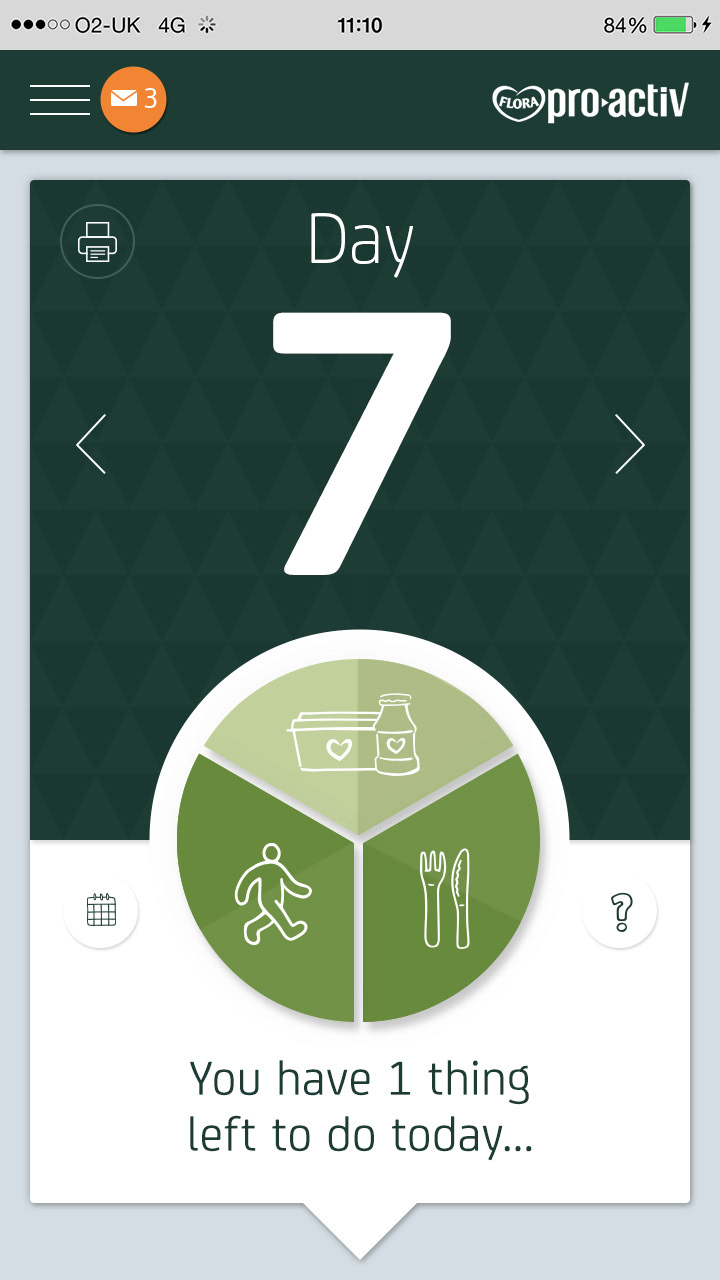Select the fork and knife segment

[446, 897]
